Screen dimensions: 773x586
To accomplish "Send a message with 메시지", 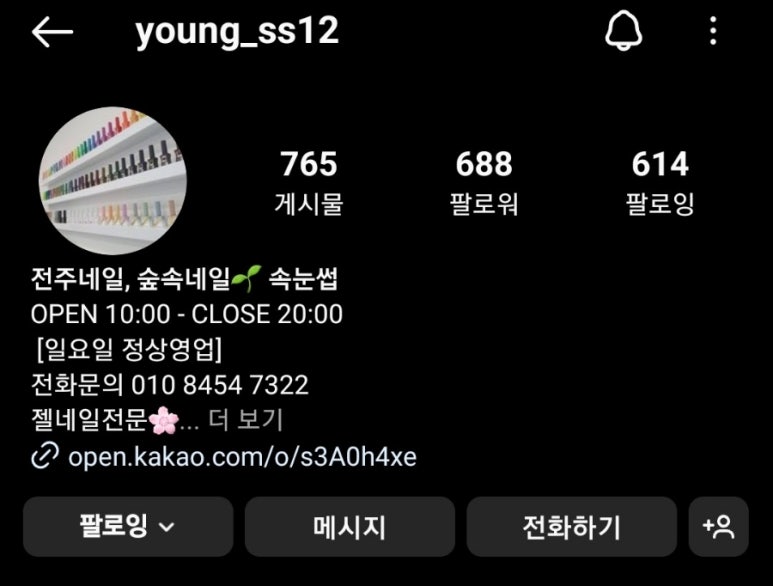I will click(x=349, y=526).
